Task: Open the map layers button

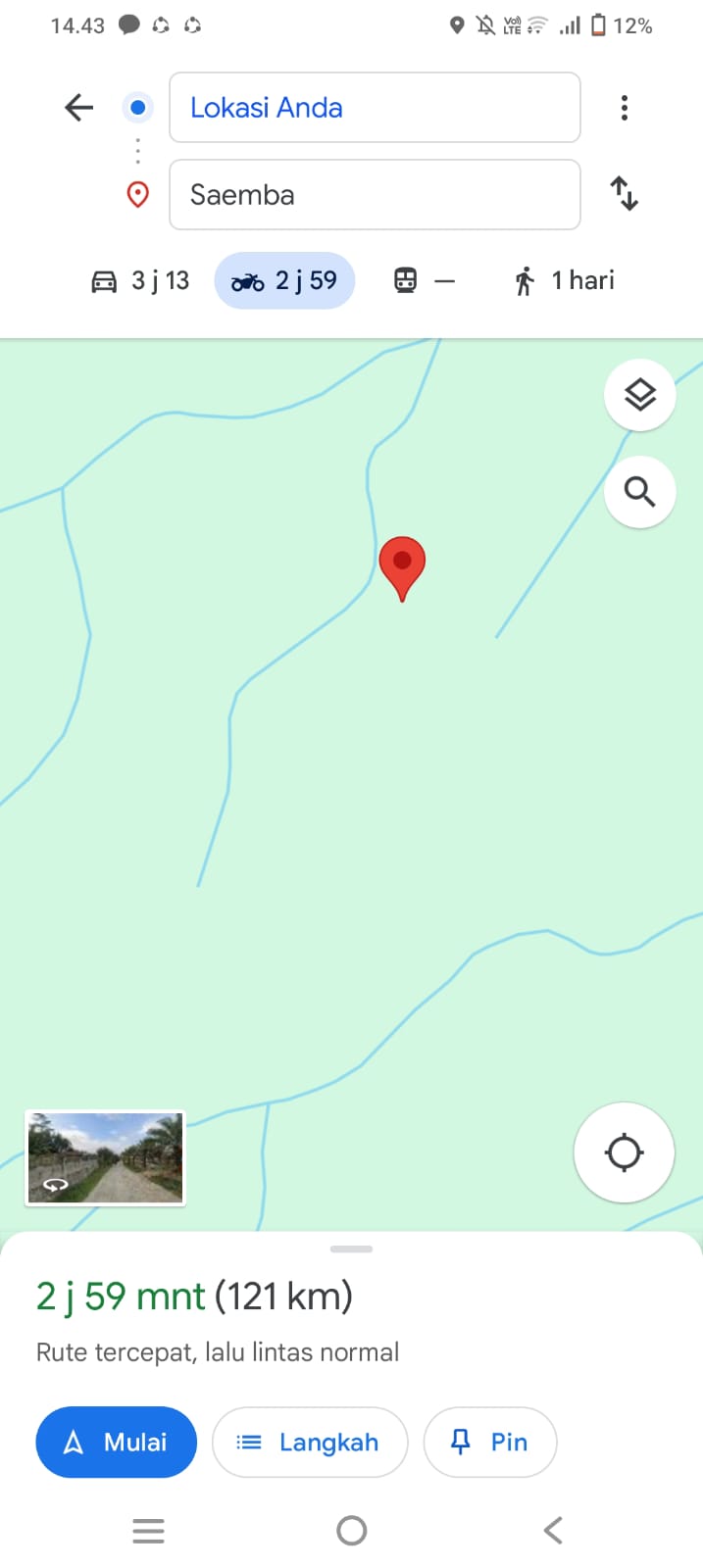Action: point(640,395)
